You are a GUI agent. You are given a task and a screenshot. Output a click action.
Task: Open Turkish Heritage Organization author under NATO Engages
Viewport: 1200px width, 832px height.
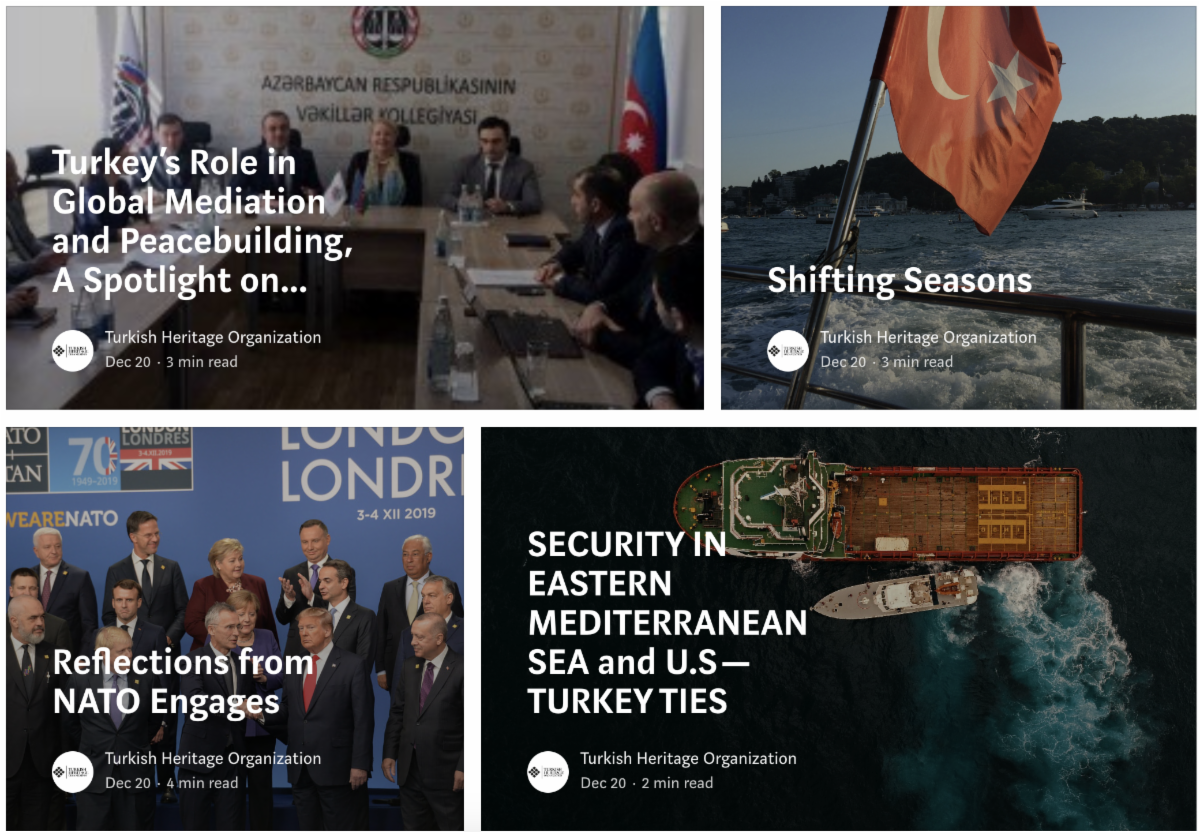click(x=212, y=759)
